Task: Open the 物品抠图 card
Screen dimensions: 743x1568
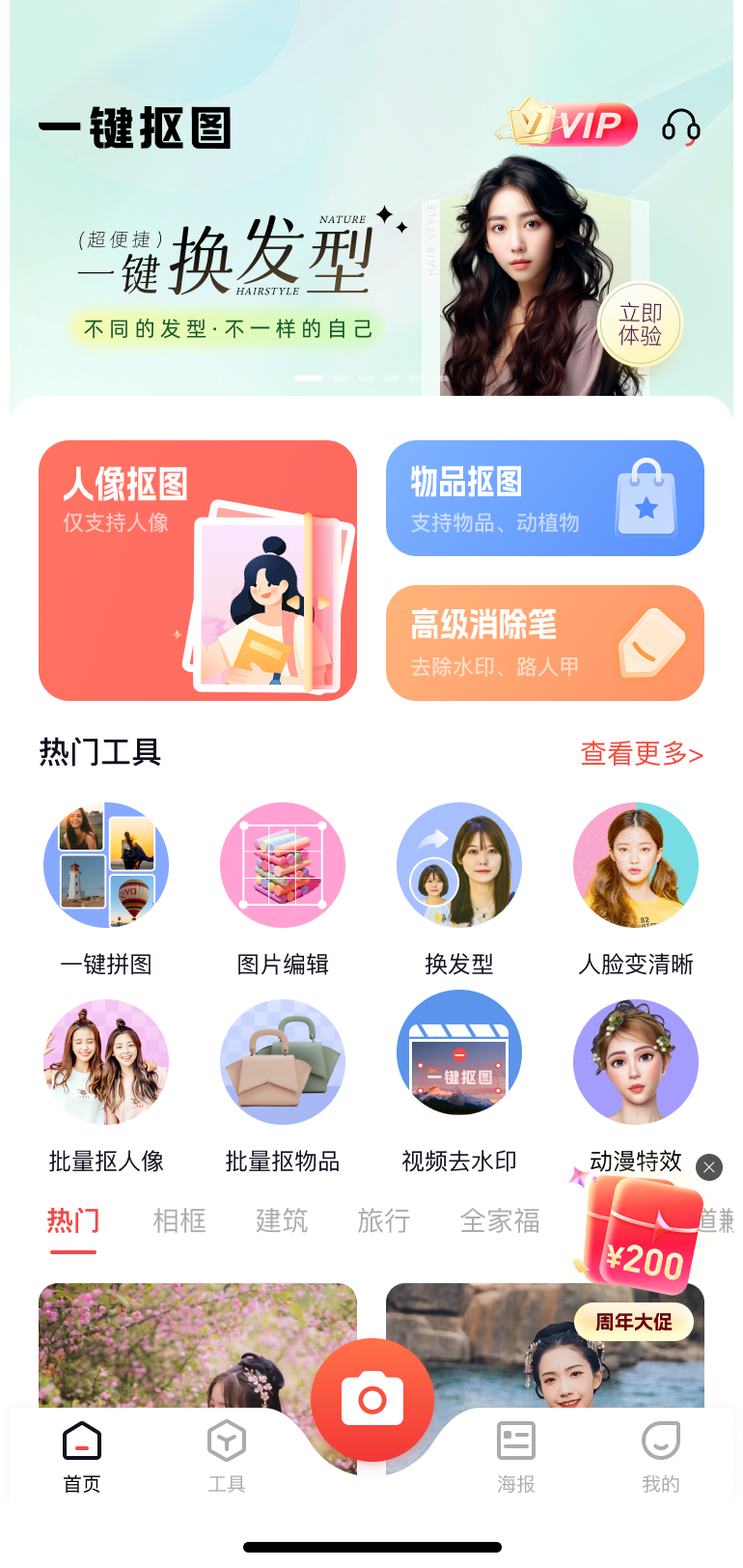Action: [x=544, y=498]
